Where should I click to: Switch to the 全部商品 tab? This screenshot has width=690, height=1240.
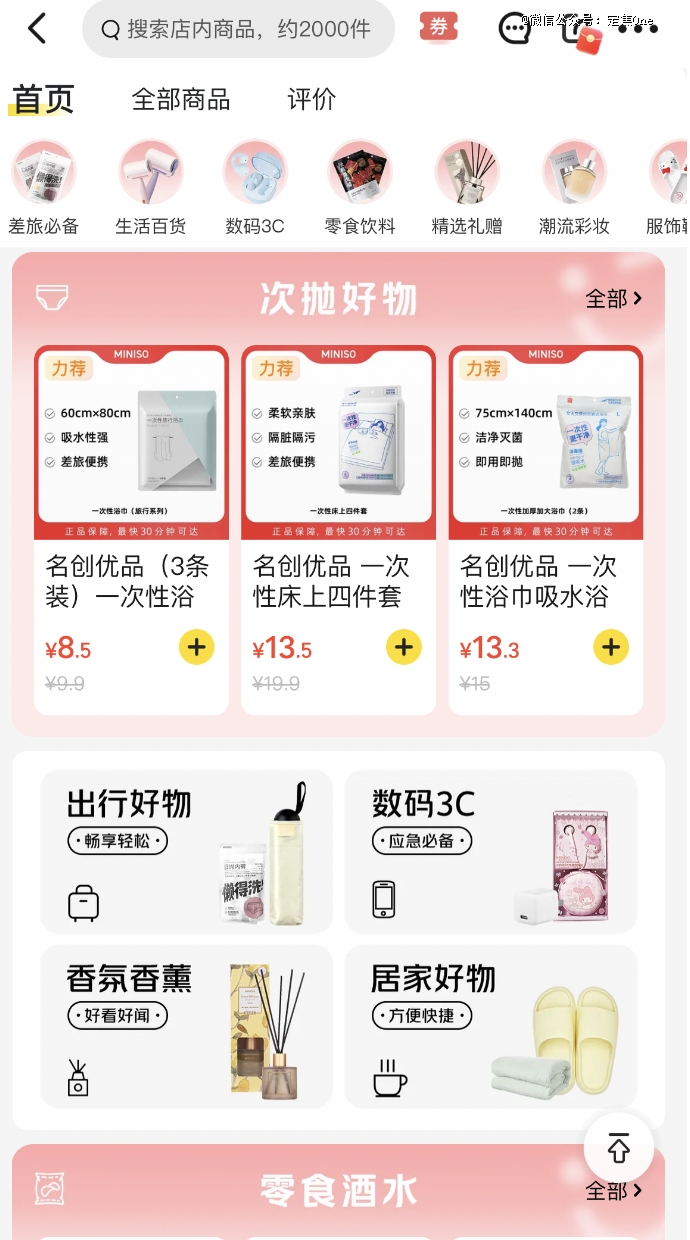point(181,100)
